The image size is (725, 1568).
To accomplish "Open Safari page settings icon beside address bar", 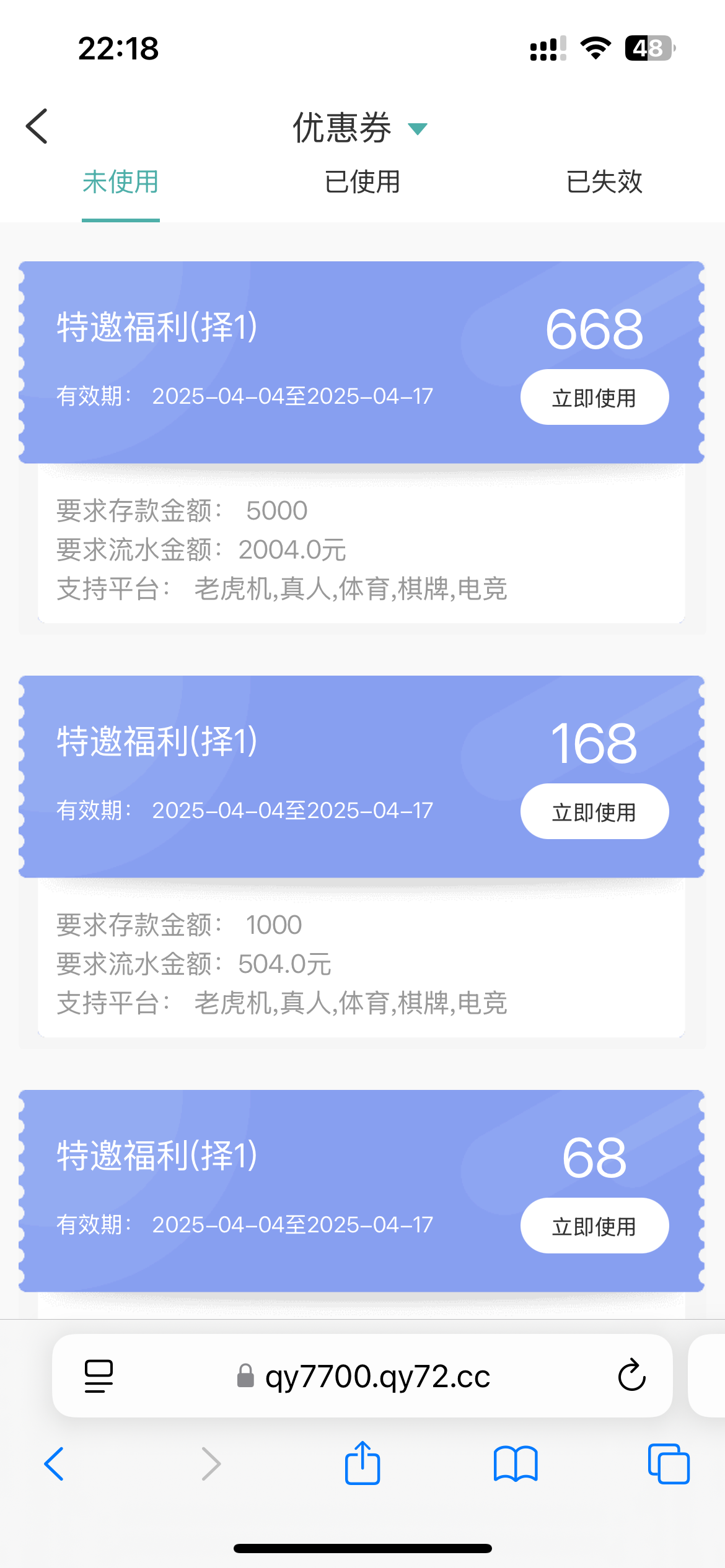I will tap(98, 1377).
